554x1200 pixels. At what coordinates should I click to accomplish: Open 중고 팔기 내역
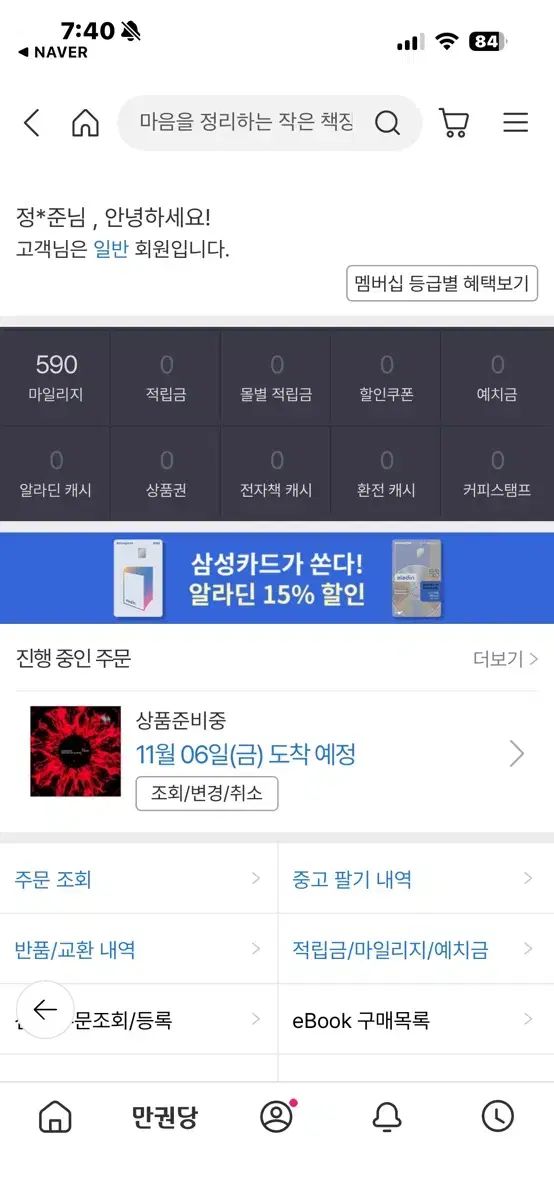tap(416, 879)
